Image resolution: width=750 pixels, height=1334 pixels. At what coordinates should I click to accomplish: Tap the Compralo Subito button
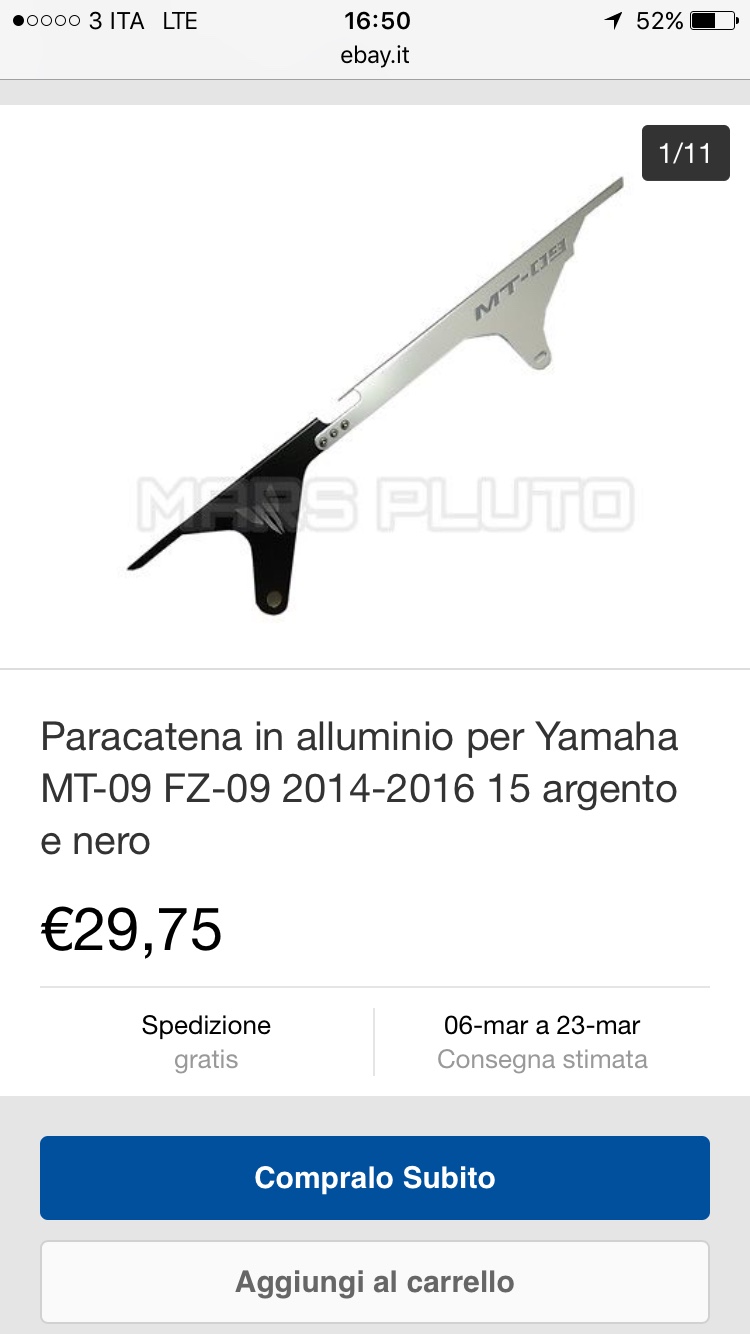point(375,1178)
